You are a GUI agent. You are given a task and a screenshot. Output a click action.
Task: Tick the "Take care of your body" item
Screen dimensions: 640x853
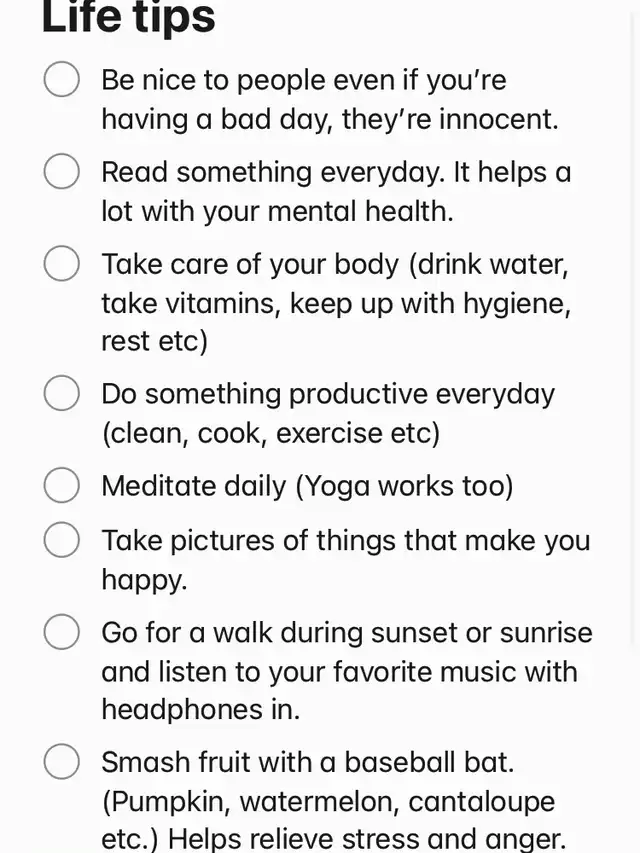point(62,264)
